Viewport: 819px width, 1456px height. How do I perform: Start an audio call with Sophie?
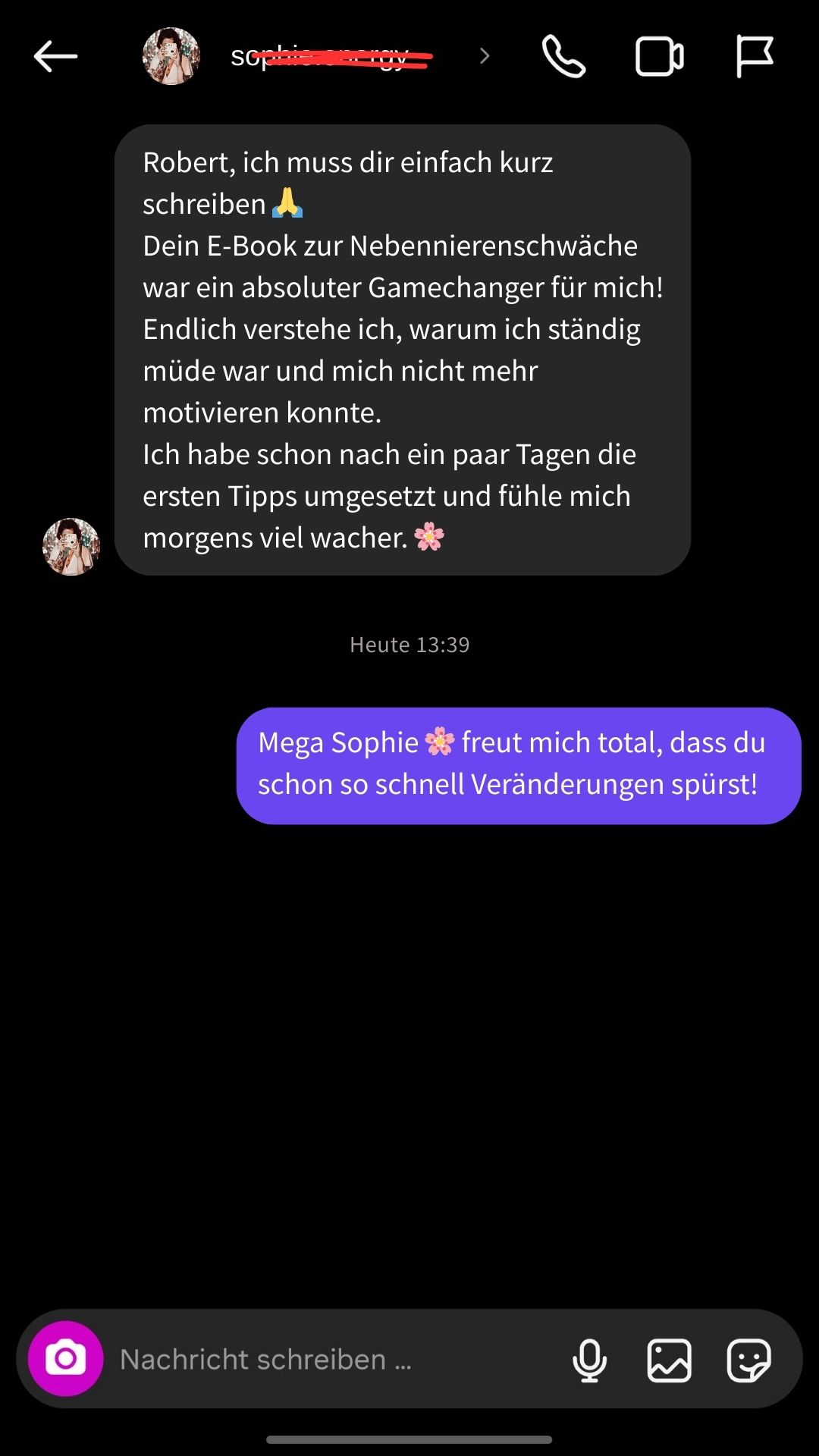[562, 55]
